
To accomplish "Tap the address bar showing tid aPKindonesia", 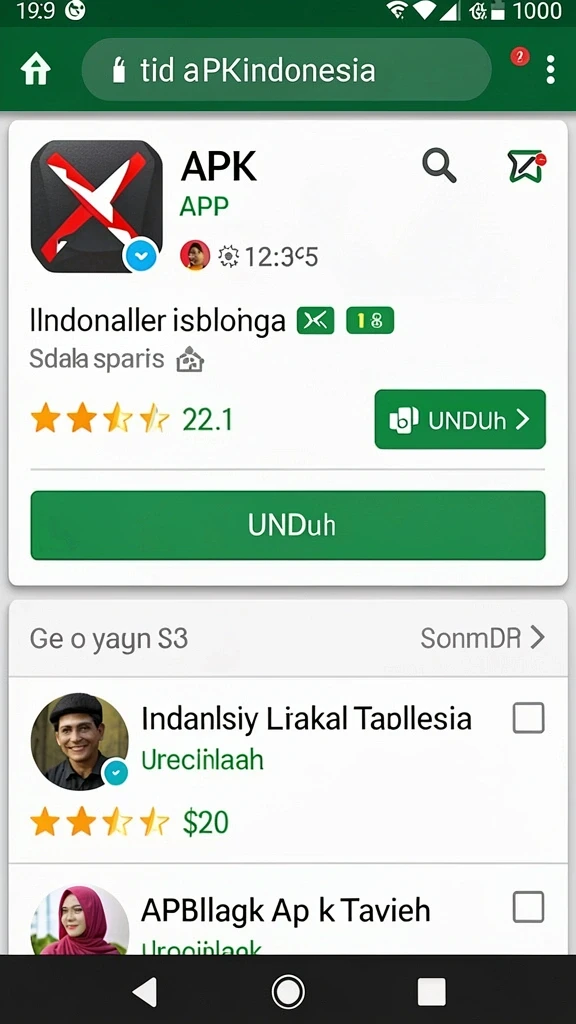I will (x=286, y=70).
